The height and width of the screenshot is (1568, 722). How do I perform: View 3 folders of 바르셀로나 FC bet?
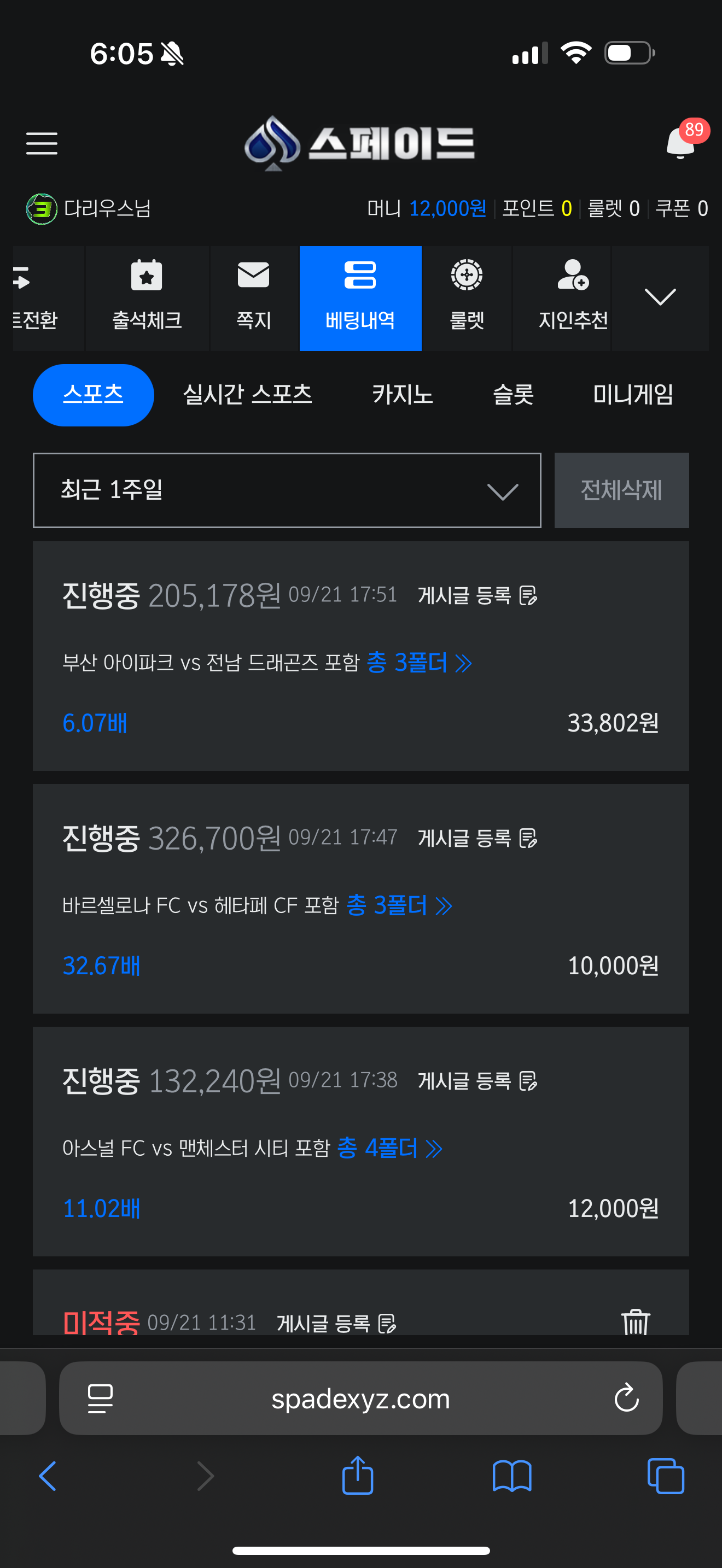click(399, 905)
